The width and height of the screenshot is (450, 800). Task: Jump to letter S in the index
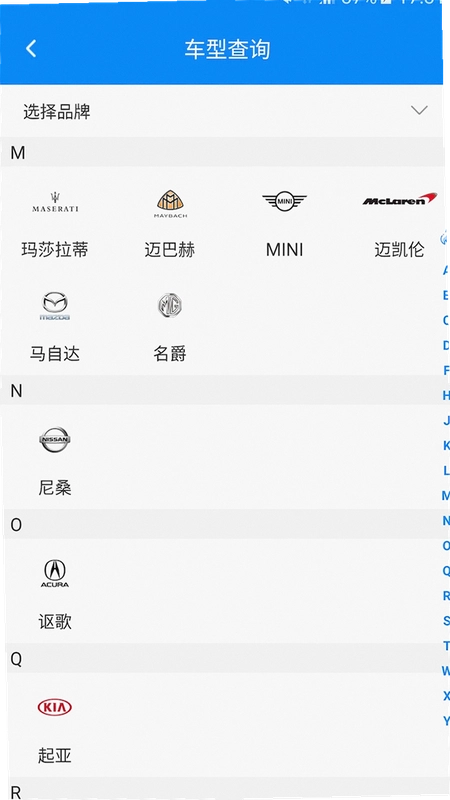[446, 621]
